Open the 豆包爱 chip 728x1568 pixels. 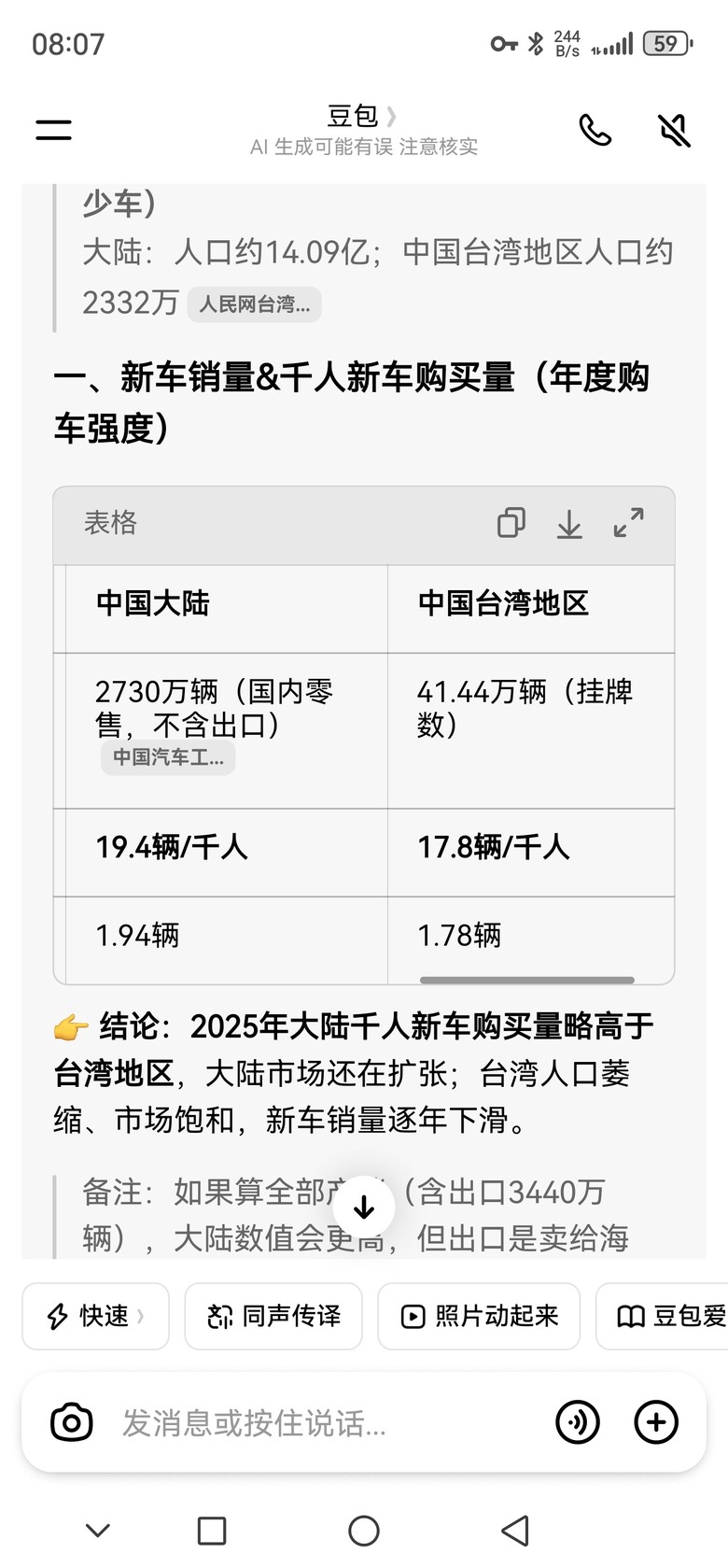pyautogui.click(x=662, y=1316)
